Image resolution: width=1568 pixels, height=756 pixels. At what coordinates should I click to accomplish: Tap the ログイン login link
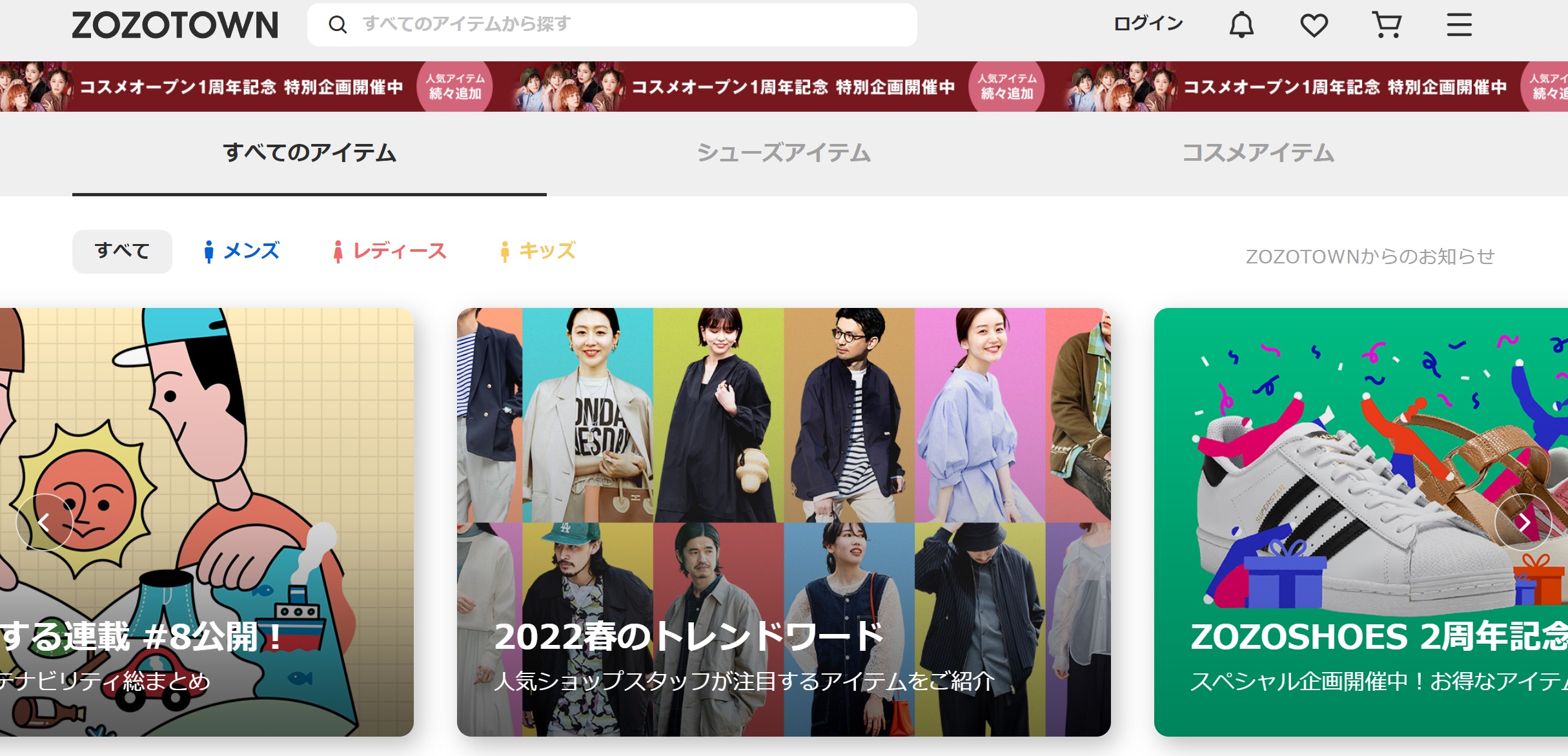click(1148, 25)
